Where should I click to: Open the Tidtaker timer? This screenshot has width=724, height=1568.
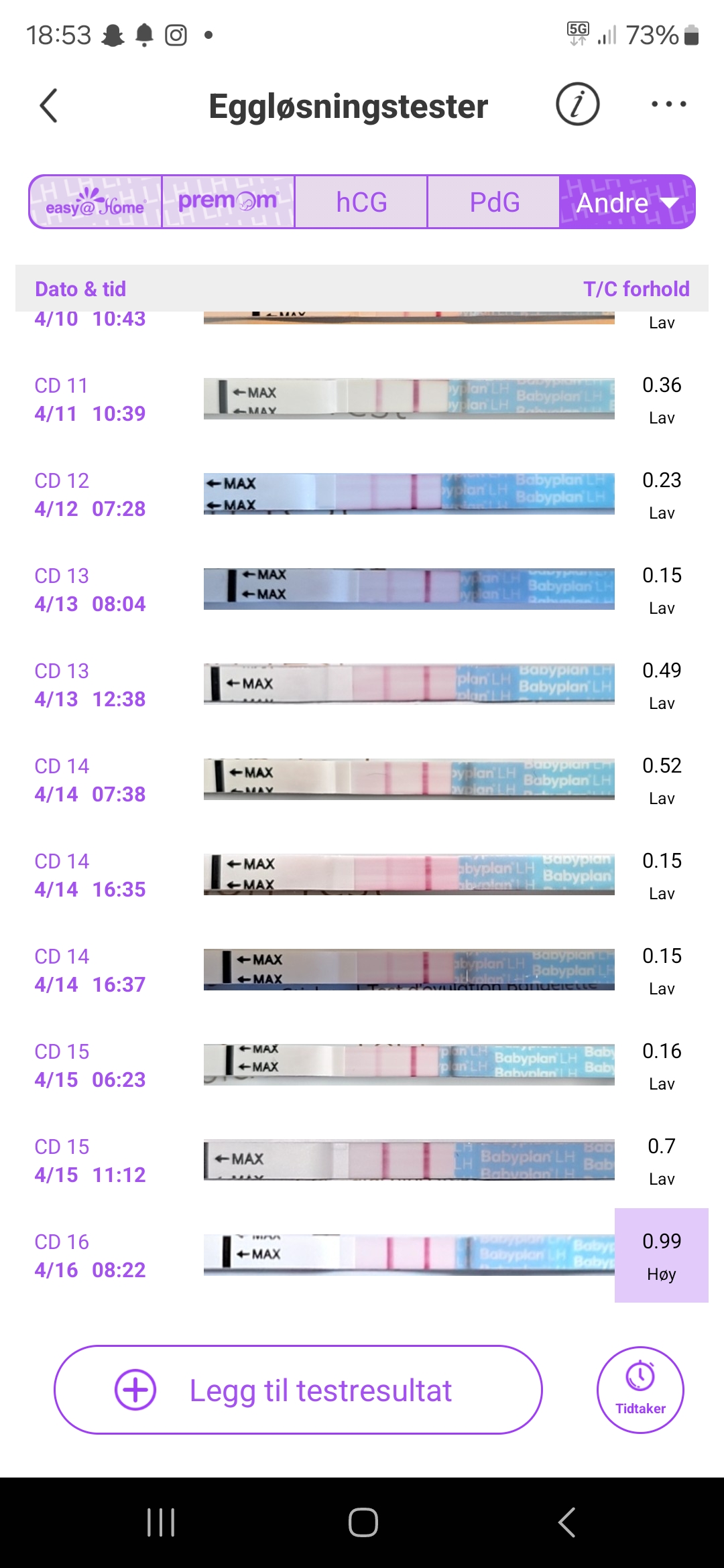pos(640,1390)
